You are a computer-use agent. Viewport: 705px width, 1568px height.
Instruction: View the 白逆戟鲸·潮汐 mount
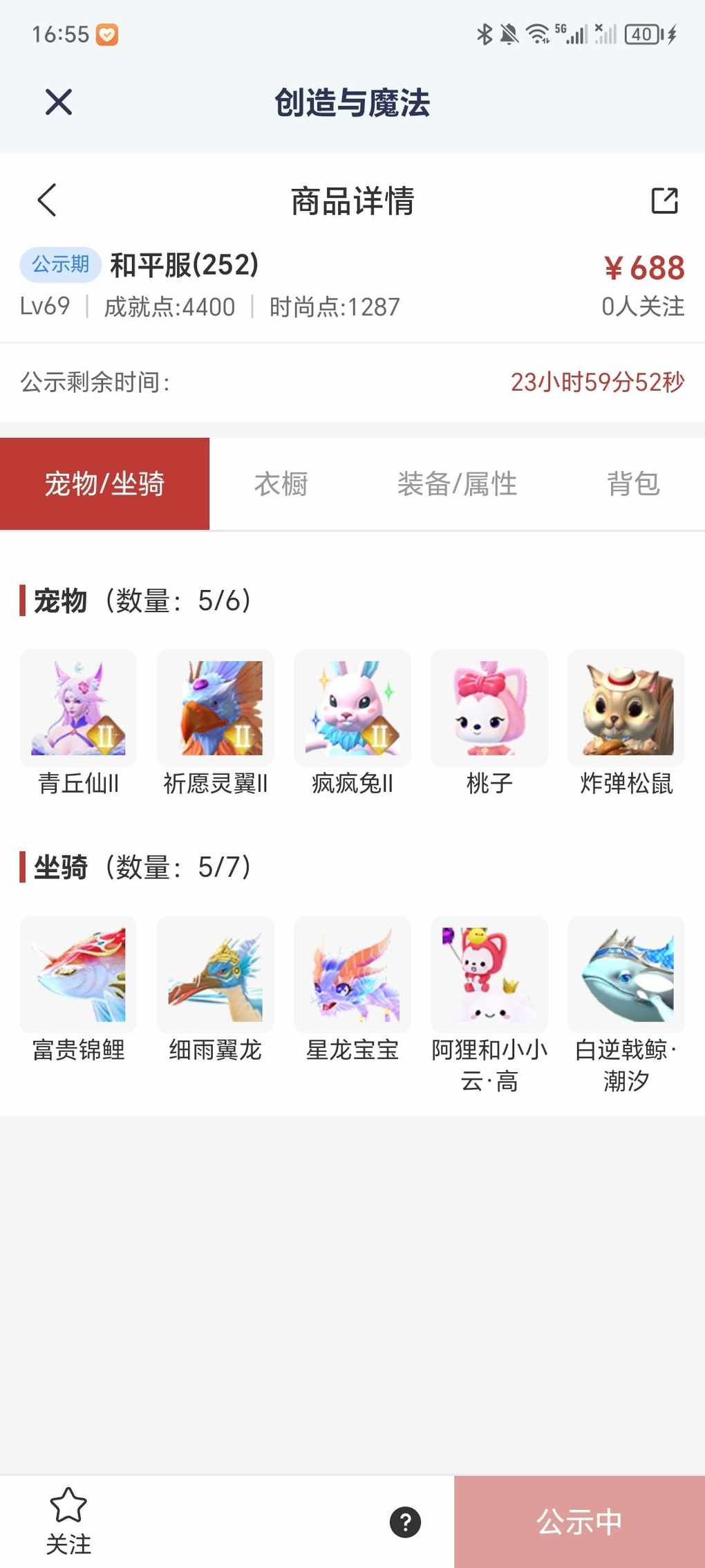[626, 975]
